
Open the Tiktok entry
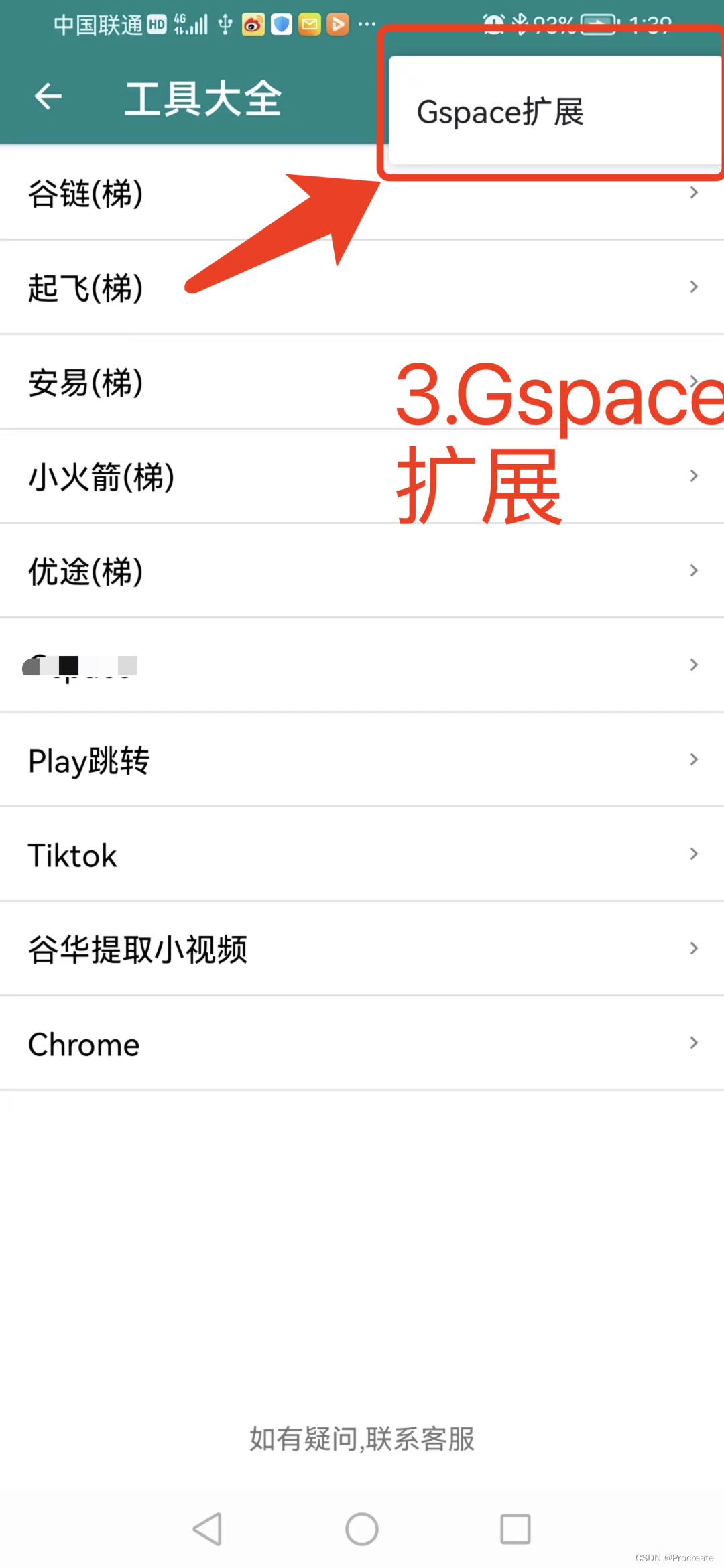[x=362, y=854]
